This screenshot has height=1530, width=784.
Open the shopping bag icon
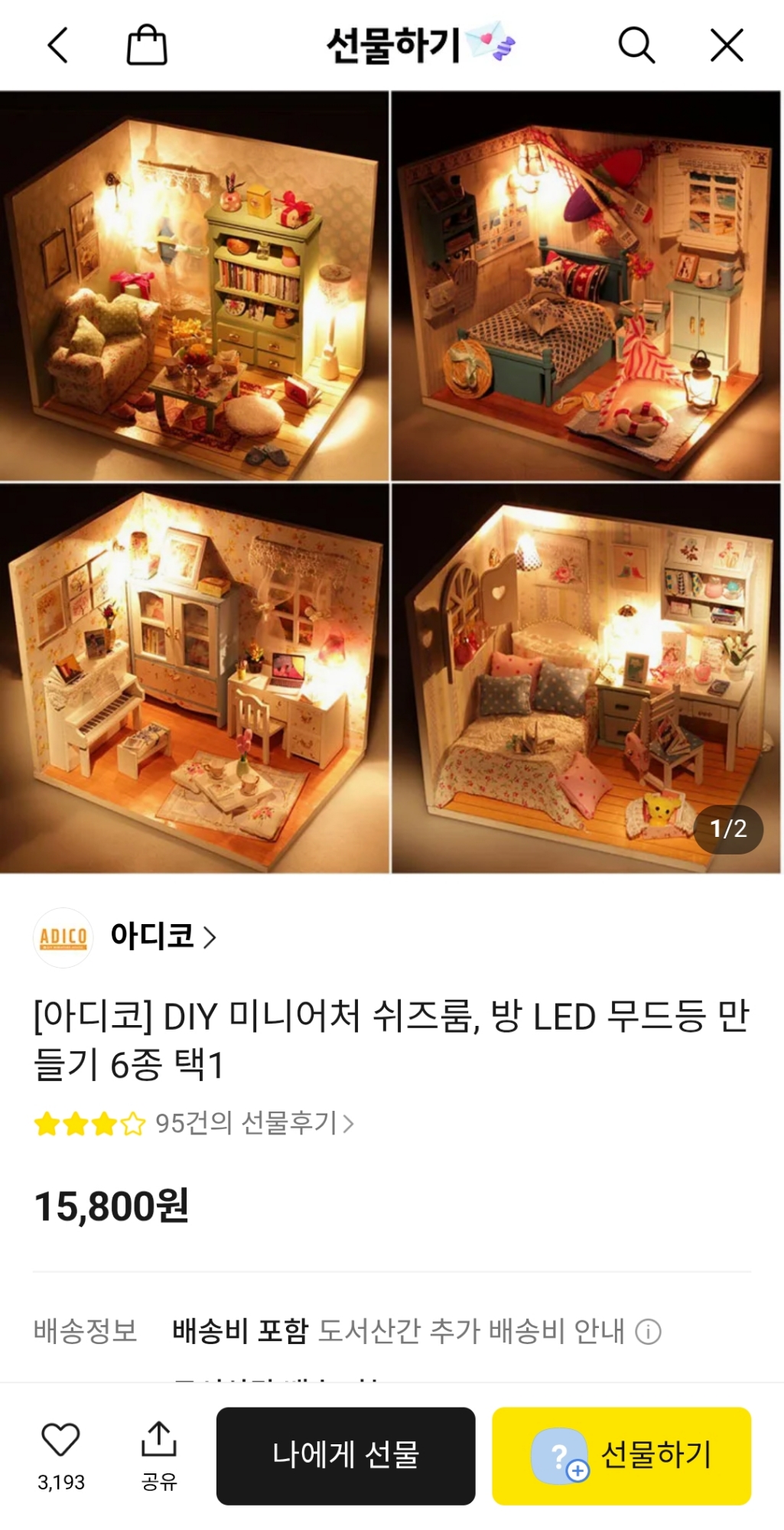click(x=146, y=45)
